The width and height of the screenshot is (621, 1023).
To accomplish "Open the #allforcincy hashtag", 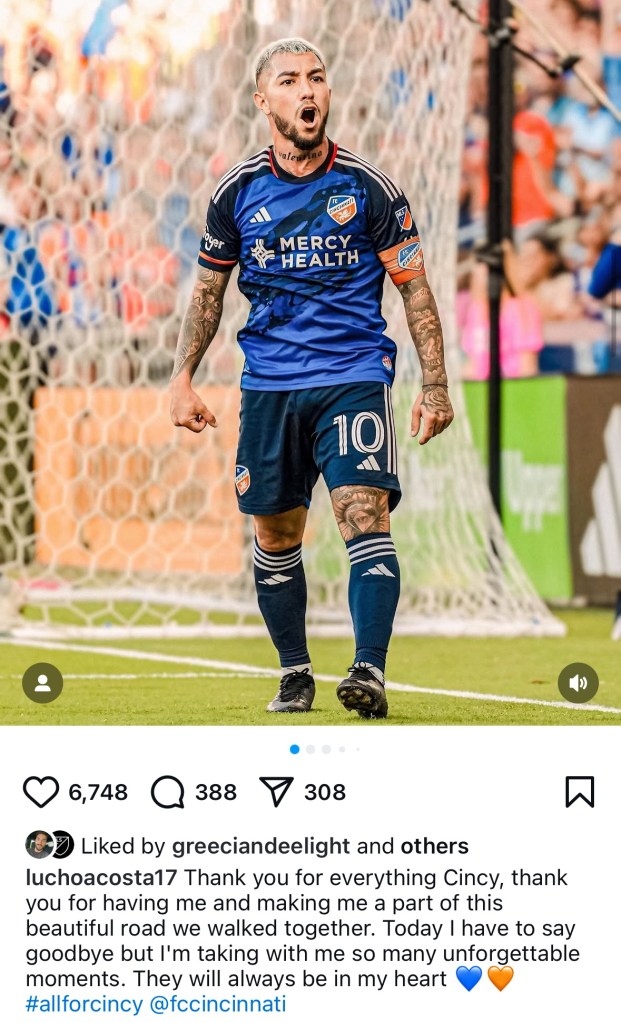I will [x=84, y=1004].
